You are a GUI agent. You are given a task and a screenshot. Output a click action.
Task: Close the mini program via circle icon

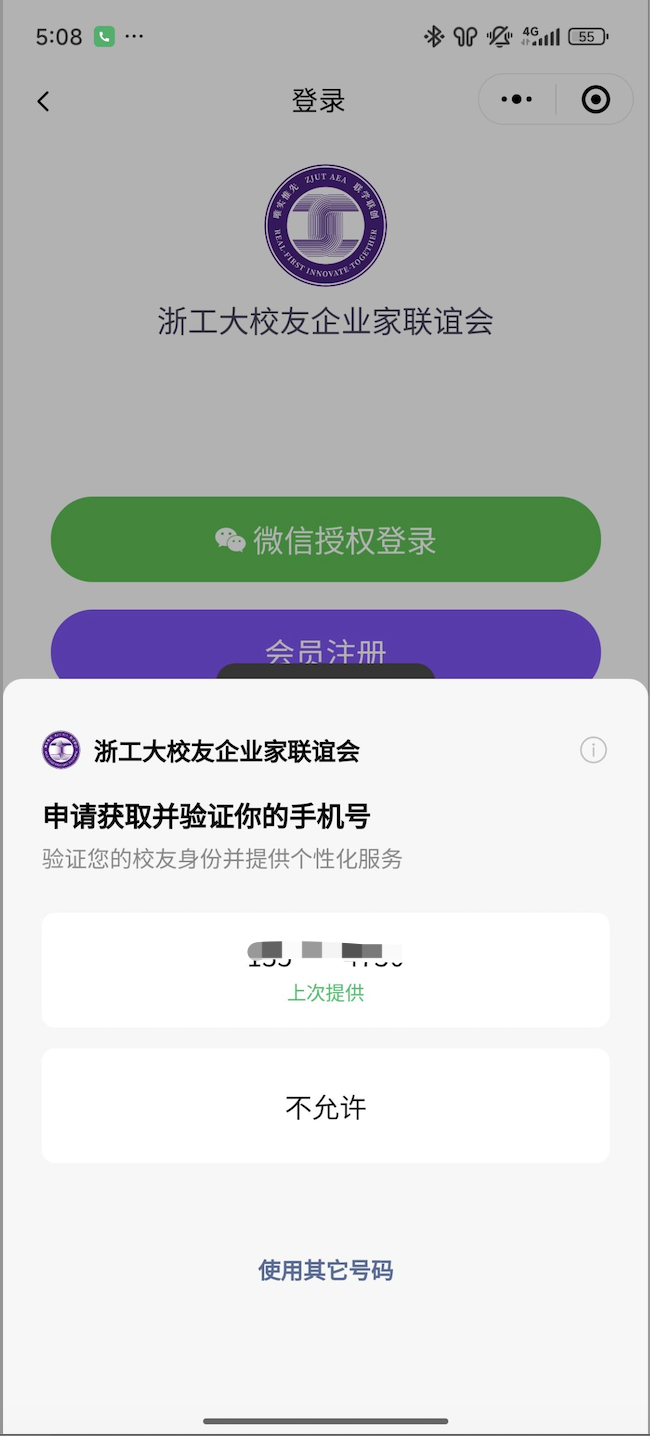pyautogui.click(x=596, y=100)
